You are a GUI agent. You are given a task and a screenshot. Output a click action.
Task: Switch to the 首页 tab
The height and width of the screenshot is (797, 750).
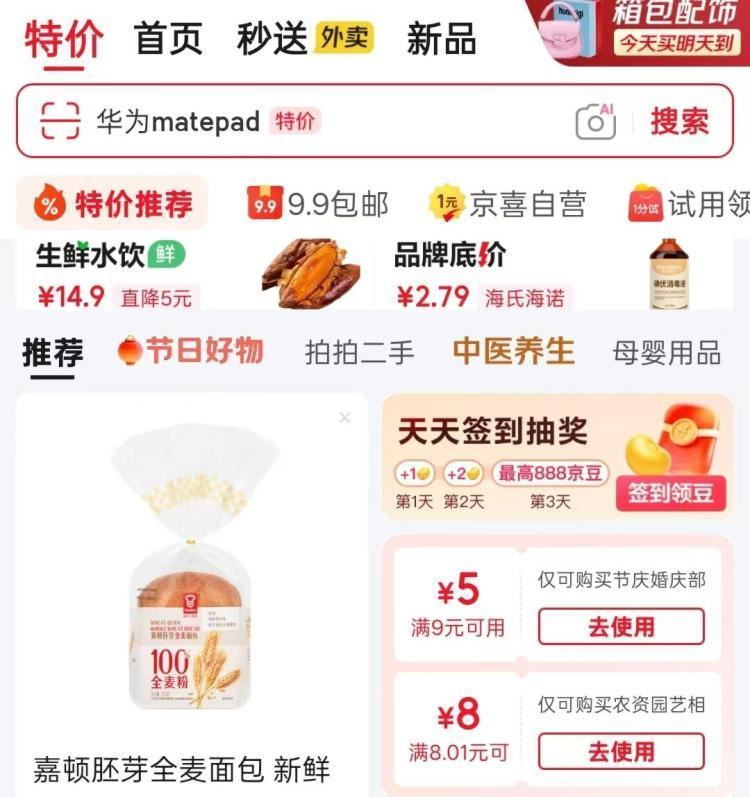(x=167, y=38)
